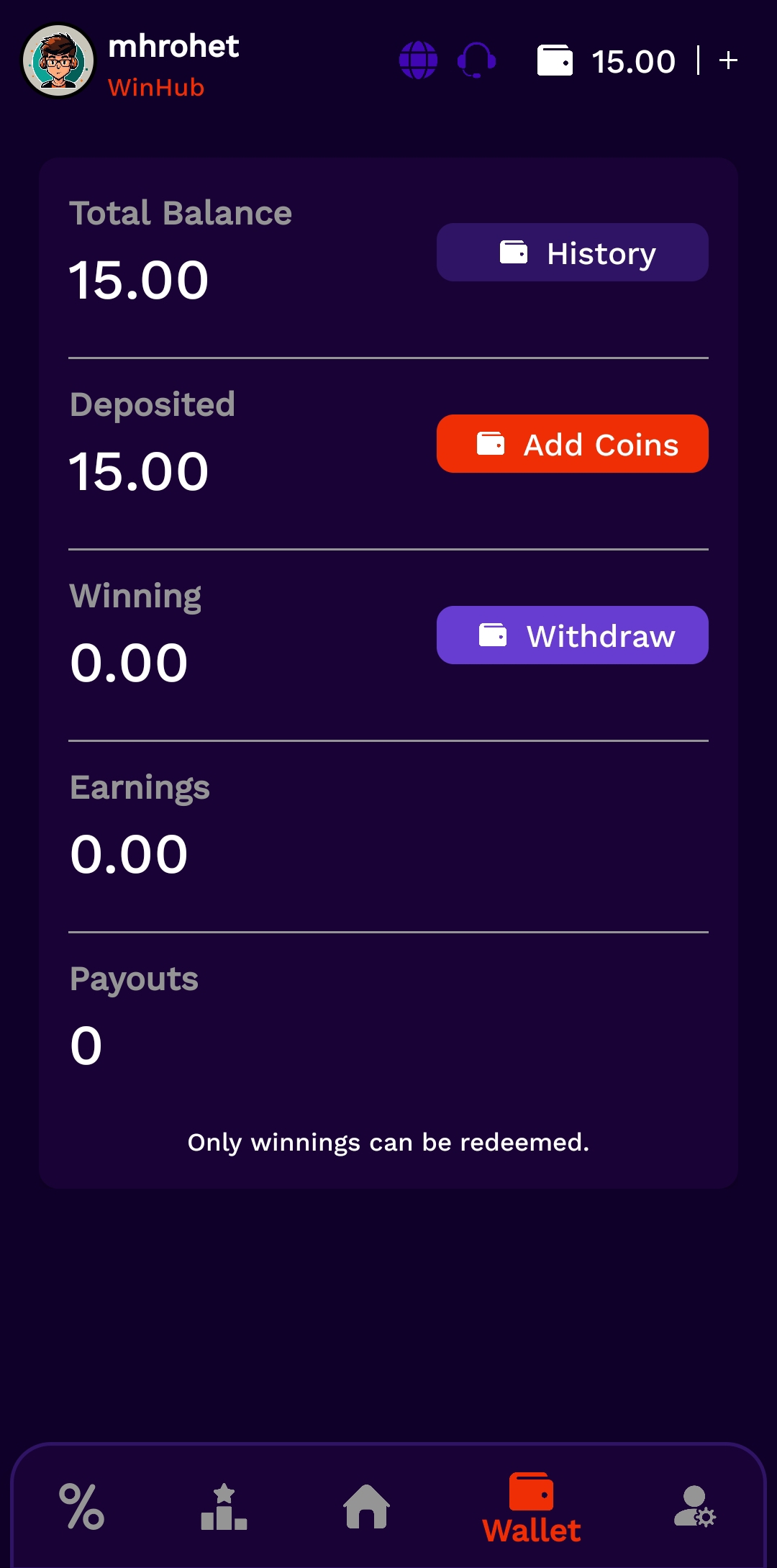The height and width of the screenshot is (1568, 777).
Task: Tap the plus icon beside the 15.00 balance
Action: pyautogui.click(x=728, y=60)
